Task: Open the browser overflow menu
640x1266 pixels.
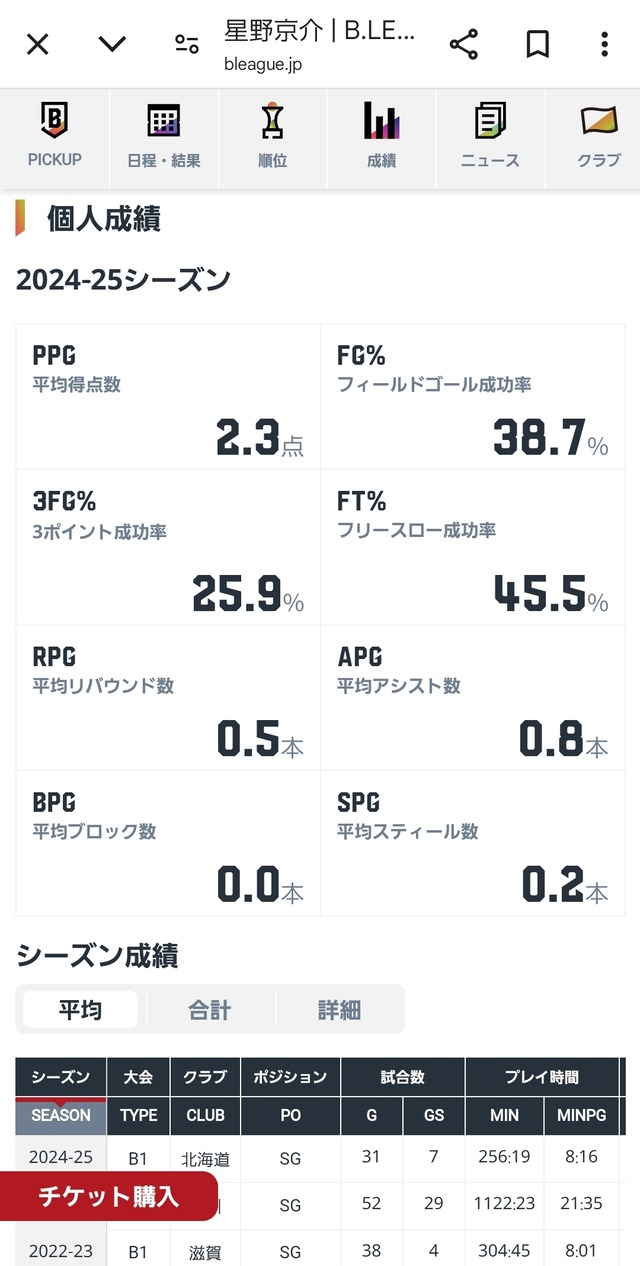Action: click(604, 44)
